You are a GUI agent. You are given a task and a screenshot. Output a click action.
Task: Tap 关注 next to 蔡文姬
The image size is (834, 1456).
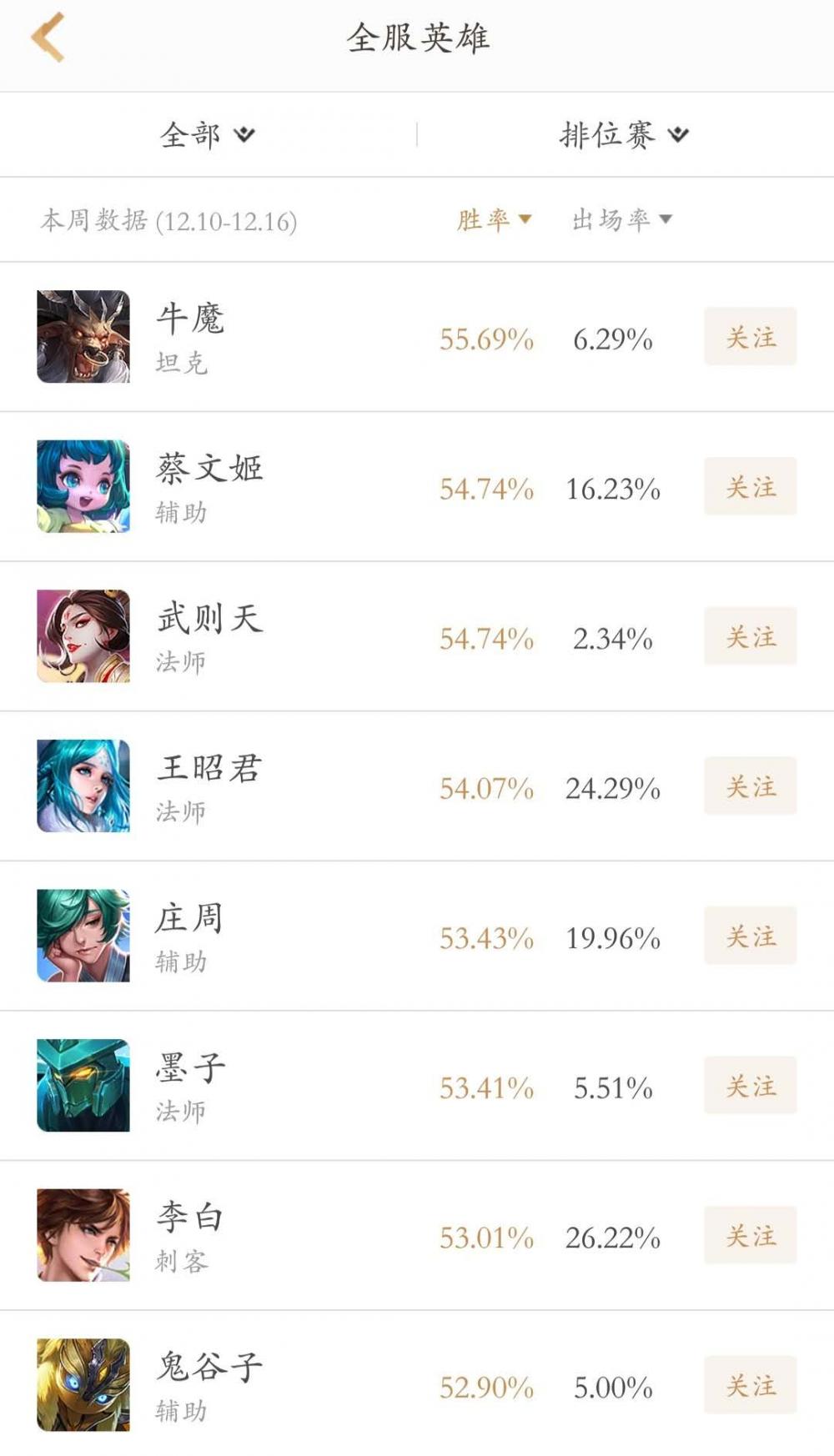(750, 486)
